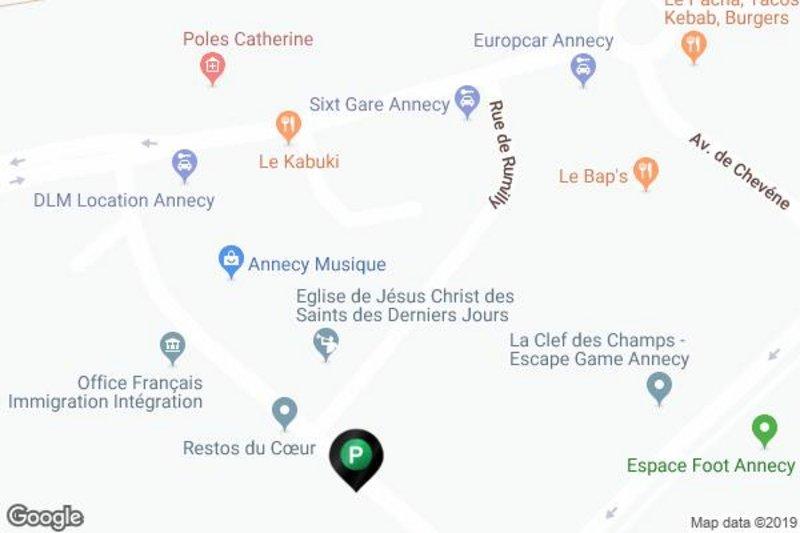This screenshot has height=533, width=800.
Task: Open the La Clef des Champs escape game pin
Action: [x=659, y=386]
